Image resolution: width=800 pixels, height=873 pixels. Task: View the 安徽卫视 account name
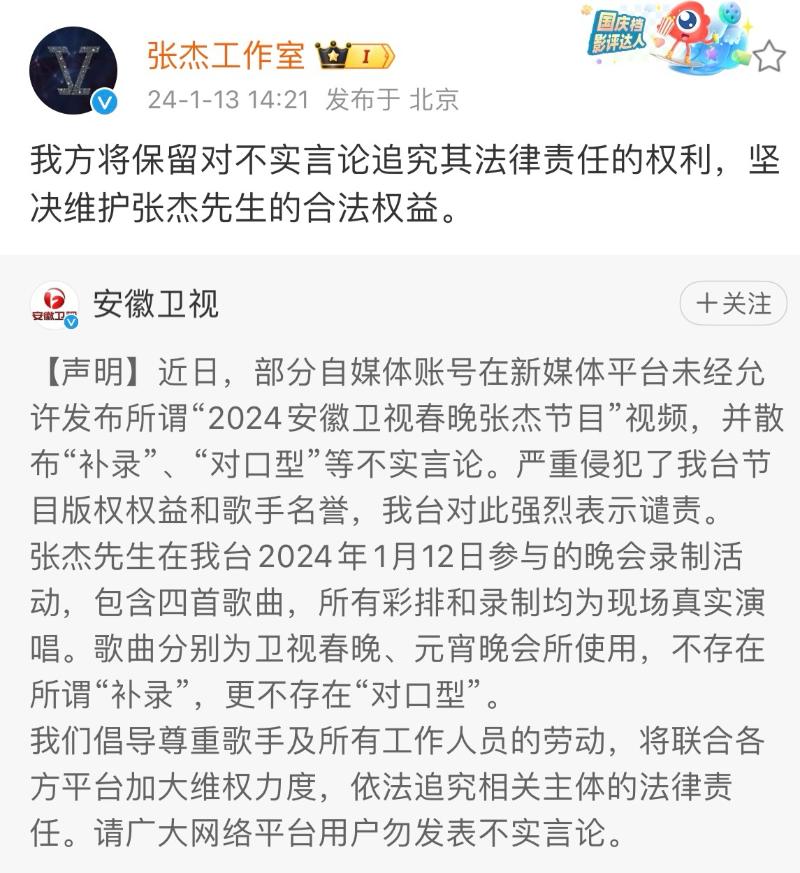pyautogui.click(x=156, y=303)
